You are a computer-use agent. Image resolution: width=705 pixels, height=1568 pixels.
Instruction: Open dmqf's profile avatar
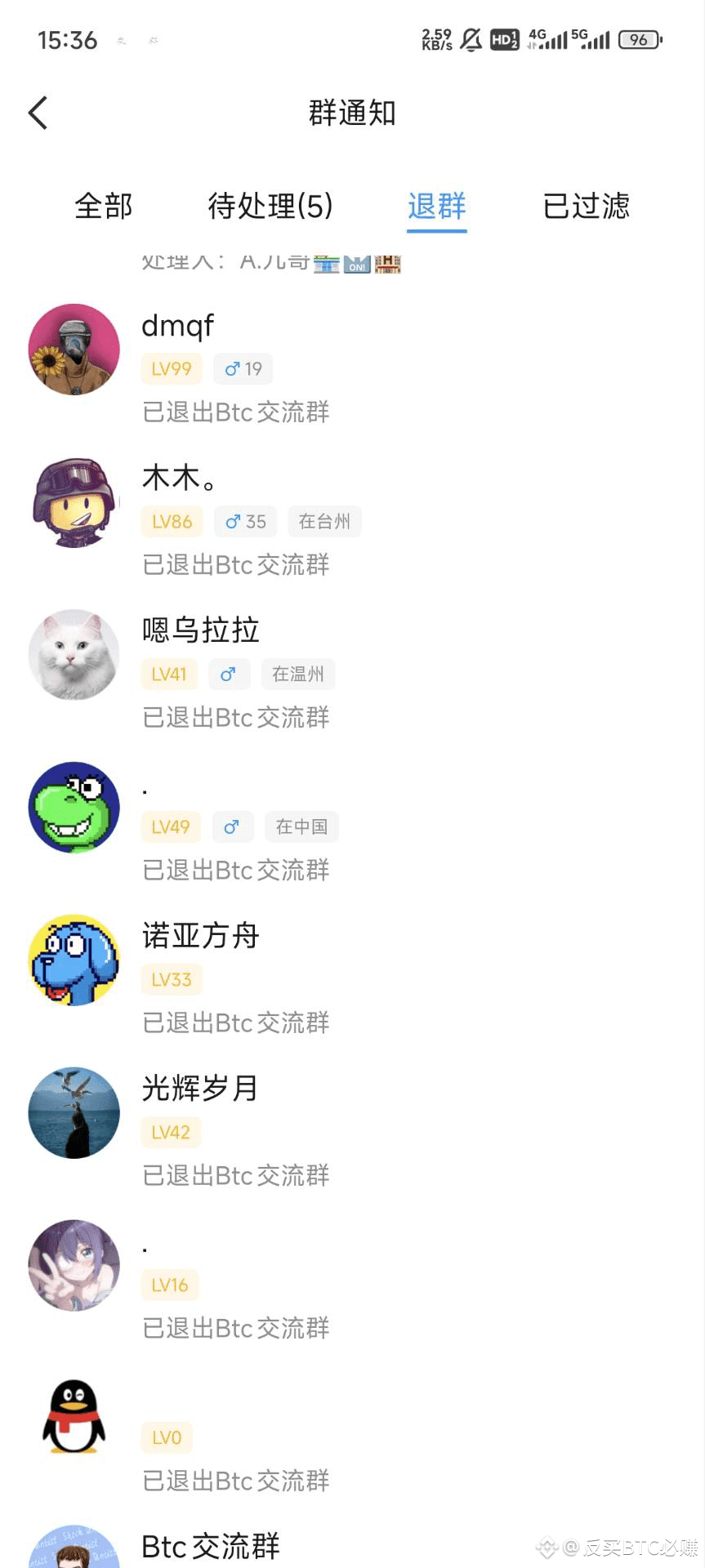pos(74,349)
